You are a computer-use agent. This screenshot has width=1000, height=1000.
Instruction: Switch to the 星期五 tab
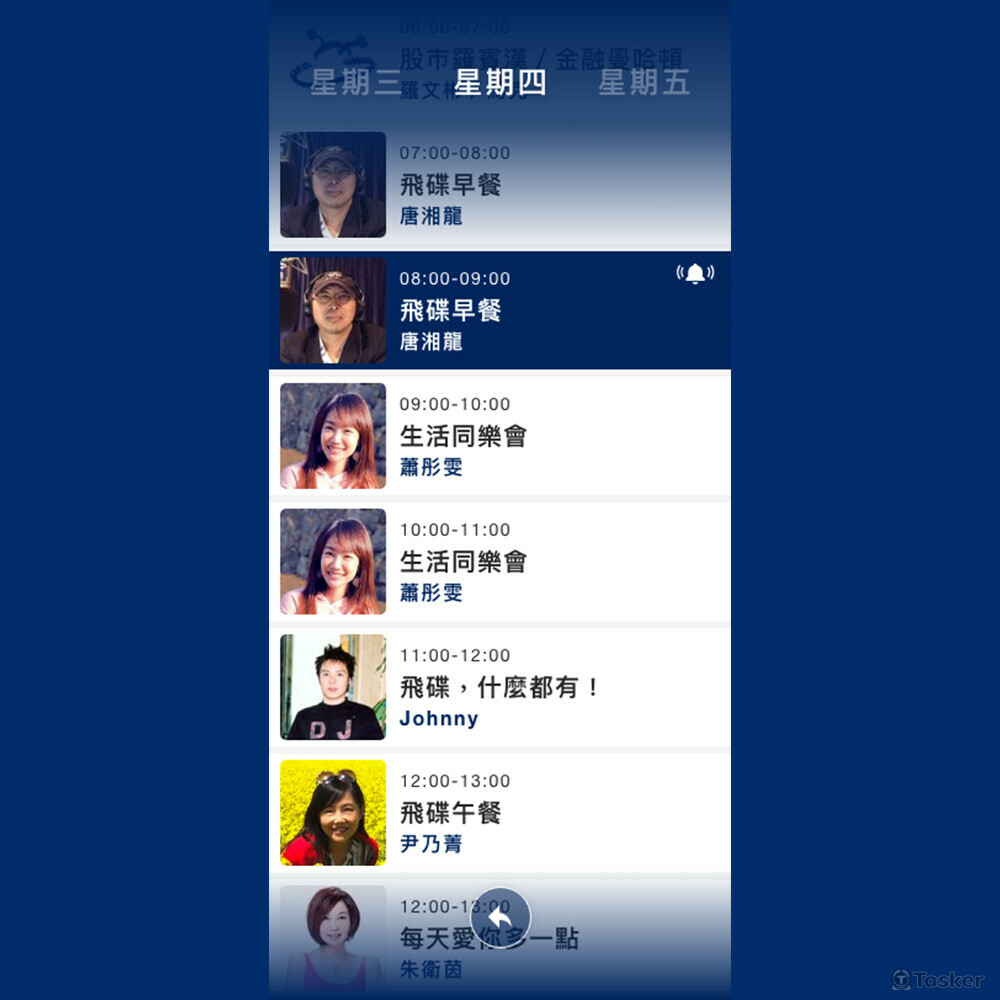coord(644,83)
